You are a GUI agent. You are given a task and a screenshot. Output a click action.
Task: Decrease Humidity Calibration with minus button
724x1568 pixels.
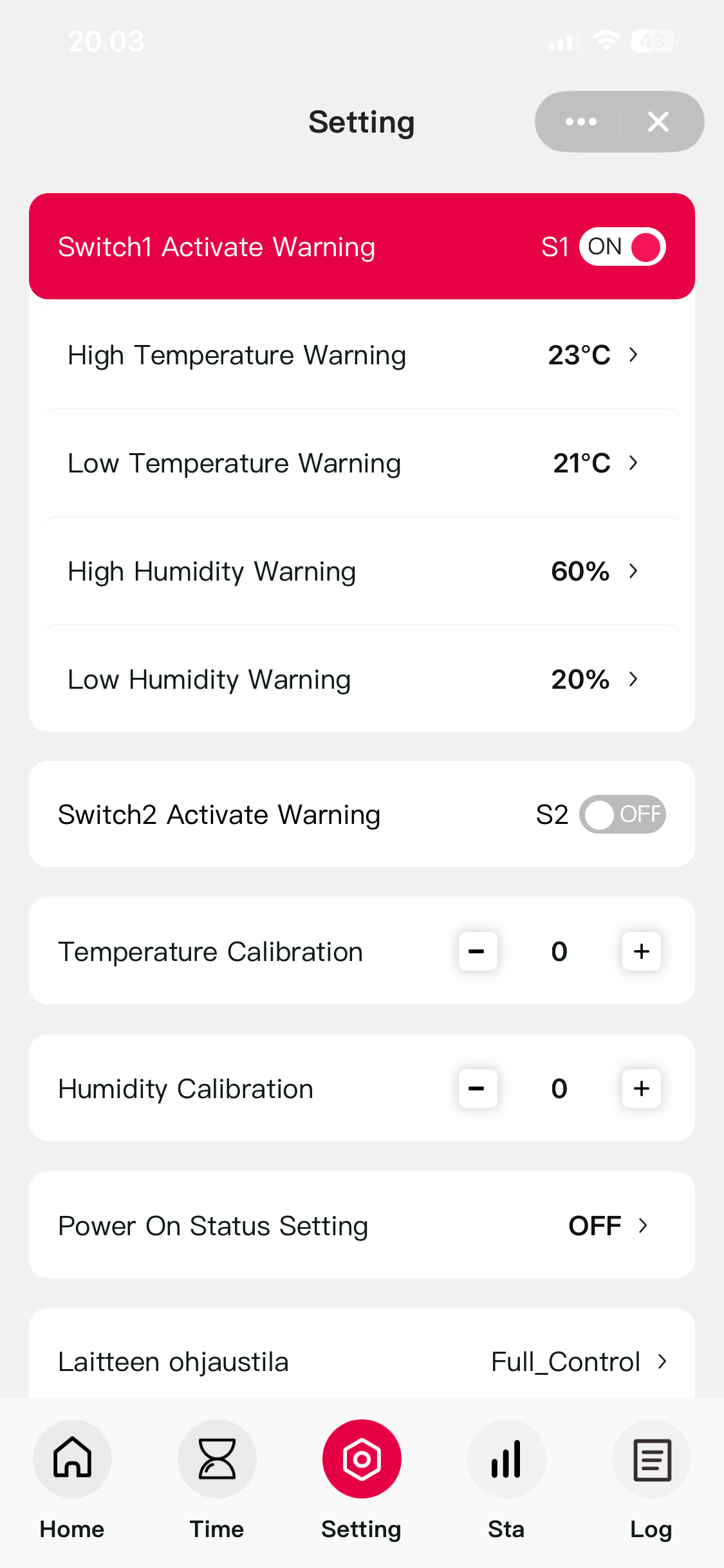478,1088
